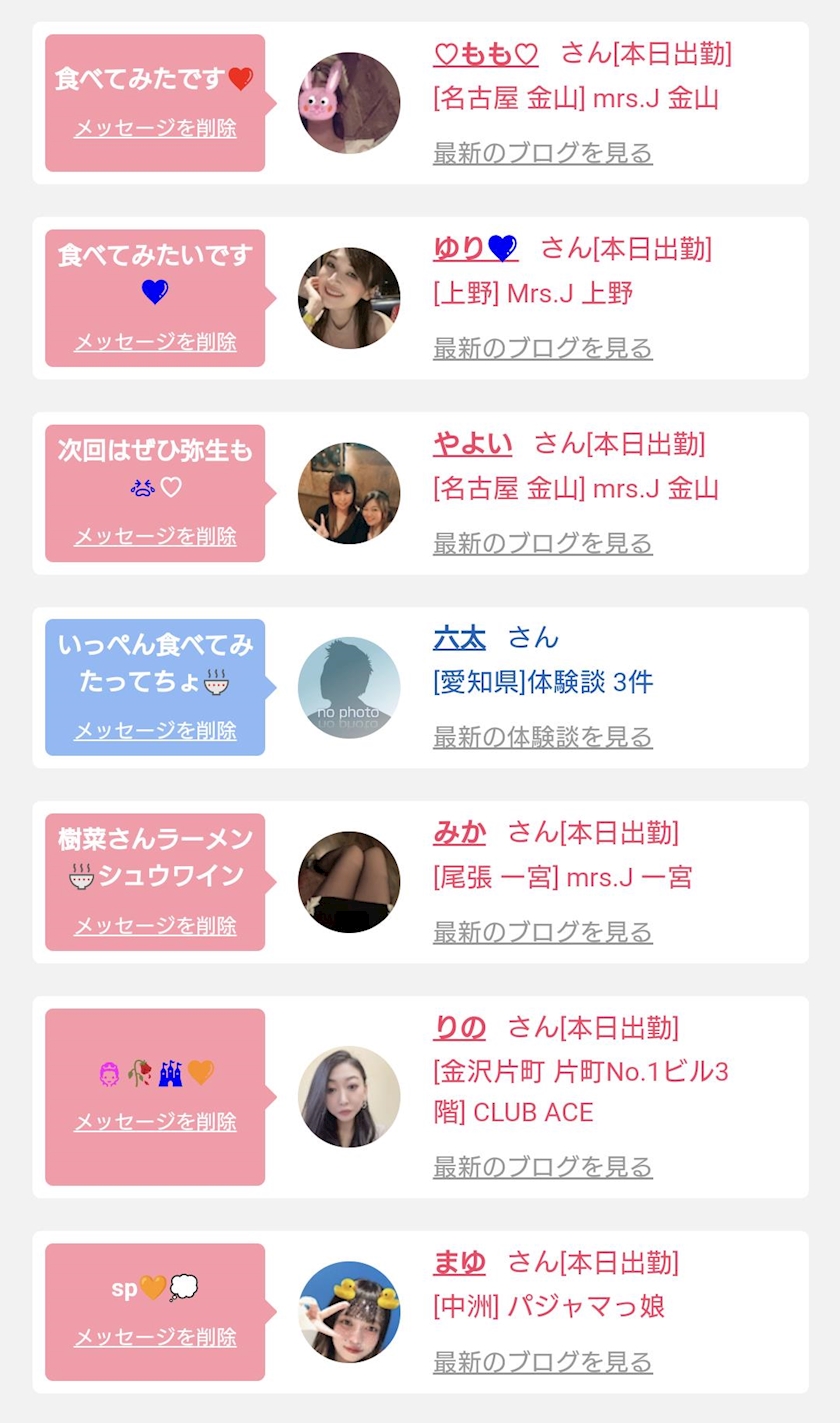Delete the message sent to やよい
Screen dimensions: 840x1423
155,536
